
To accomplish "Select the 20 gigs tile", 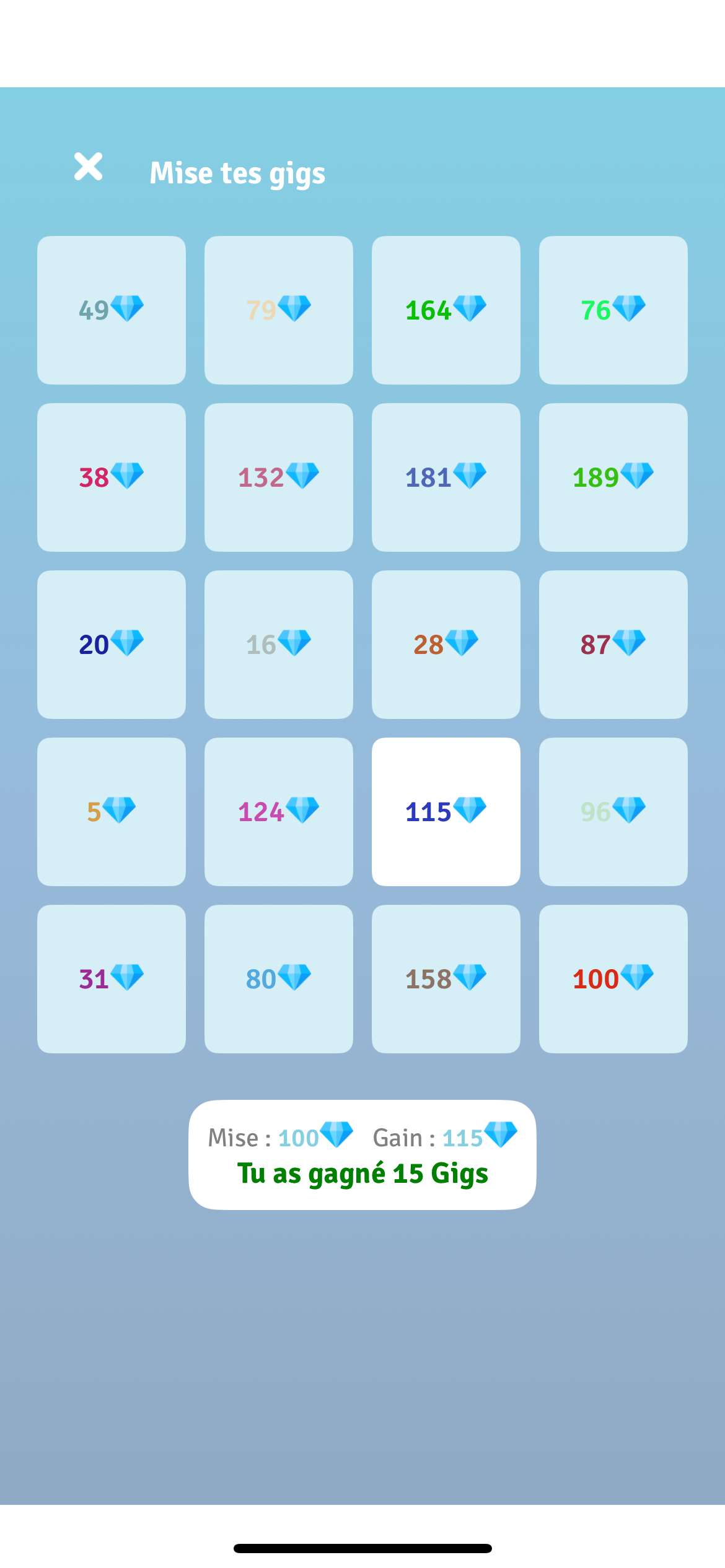I will 112,645.
